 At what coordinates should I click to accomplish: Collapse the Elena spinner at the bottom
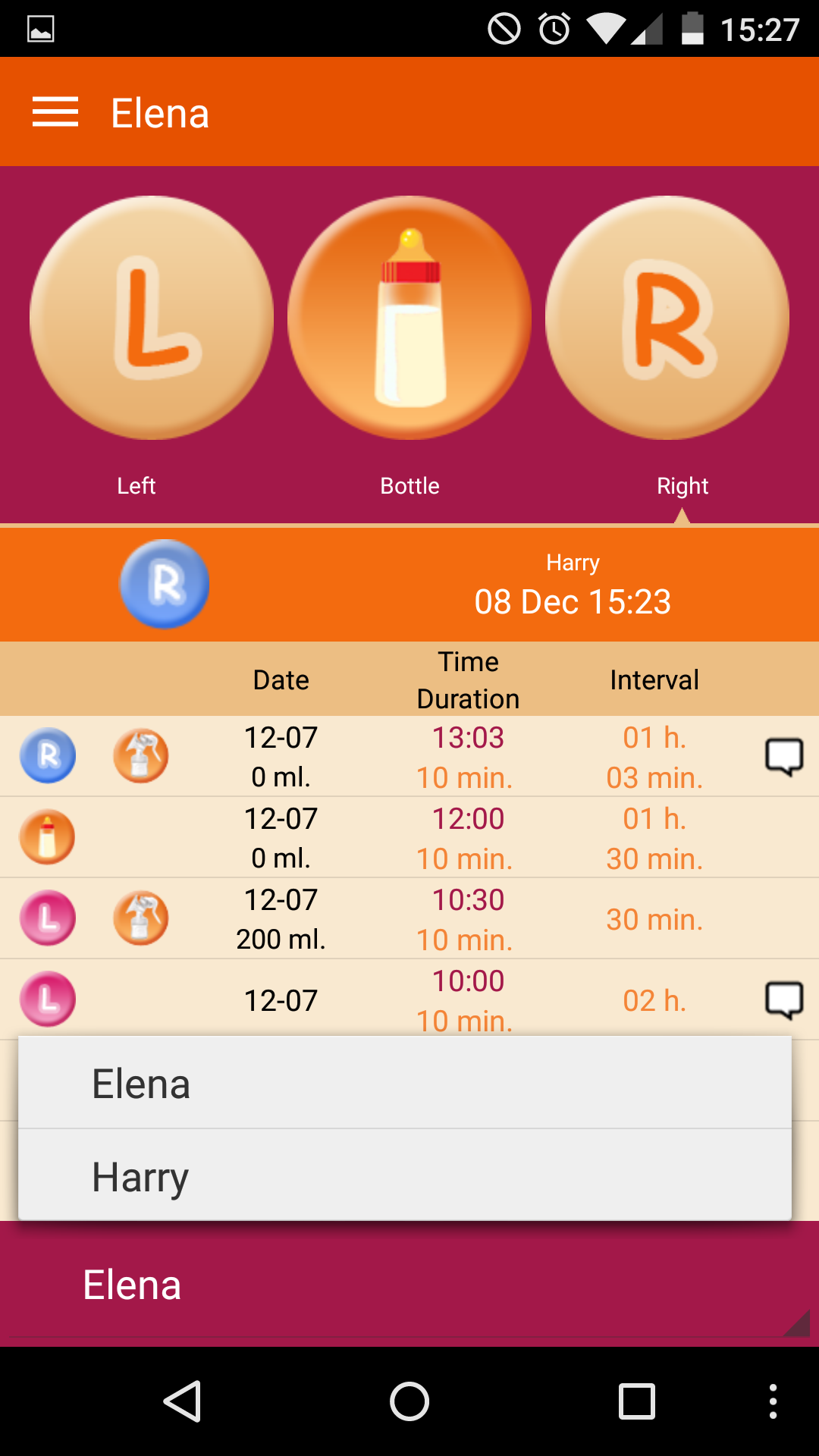409,1285
